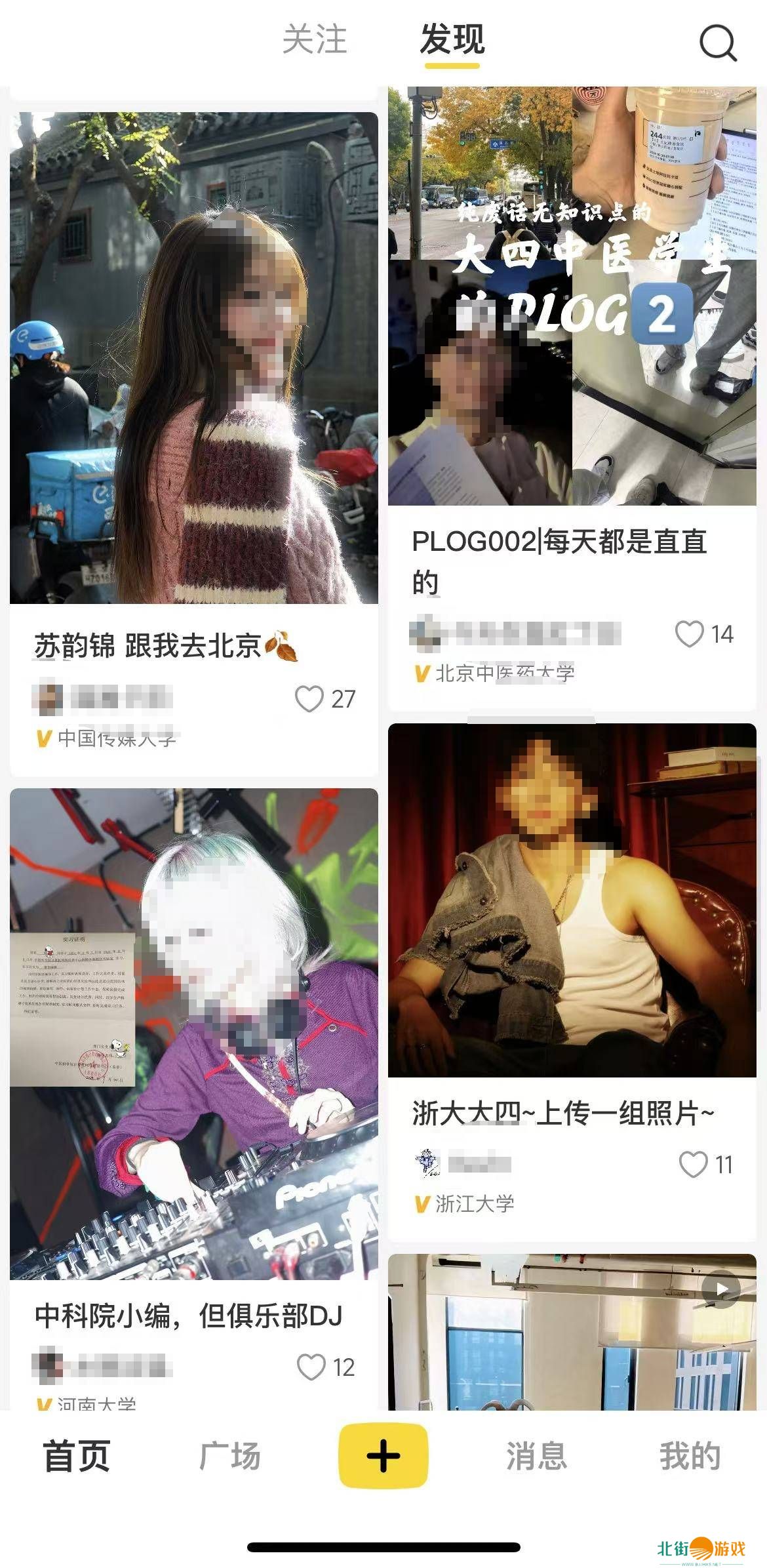Switch to the 广场 tab
This screenshot has width=767, height=1568.
point(230,1457)
